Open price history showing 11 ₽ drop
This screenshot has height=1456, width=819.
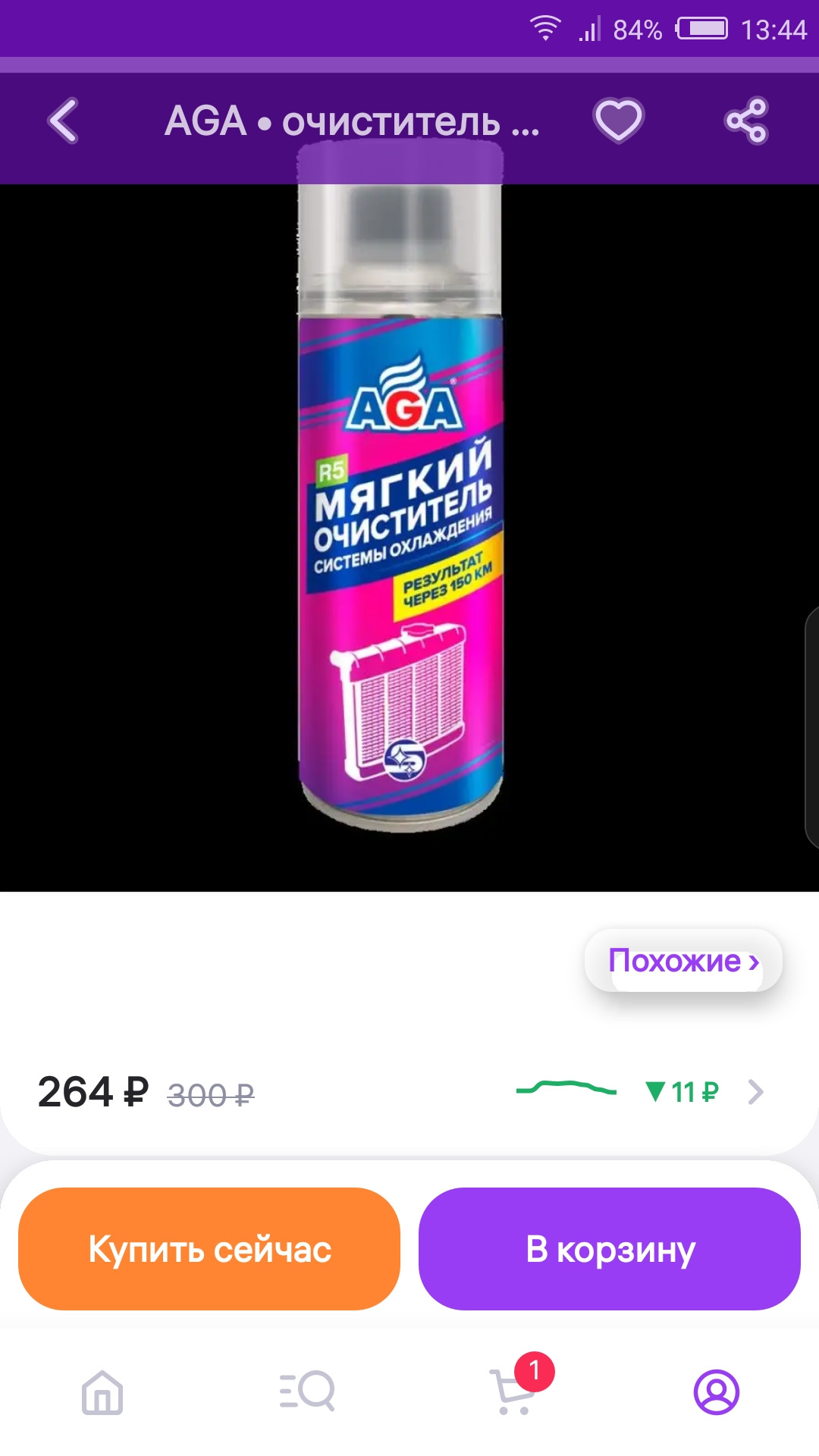click(x=641, y=1092)
